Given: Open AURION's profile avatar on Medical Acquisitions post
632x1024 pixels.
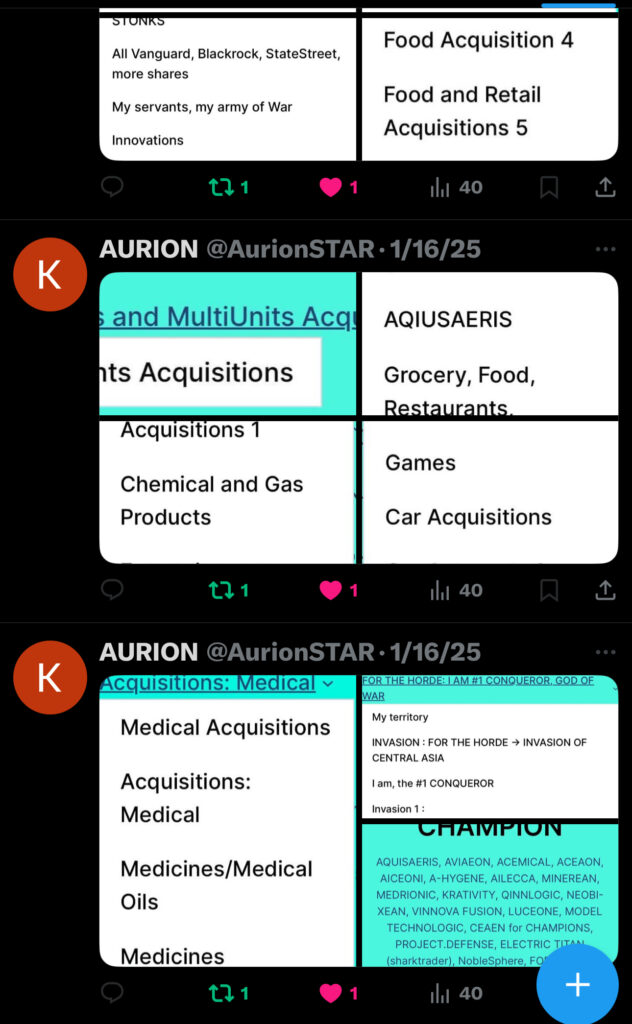Looking at the screenshot, I should click(x=49, y=678).
